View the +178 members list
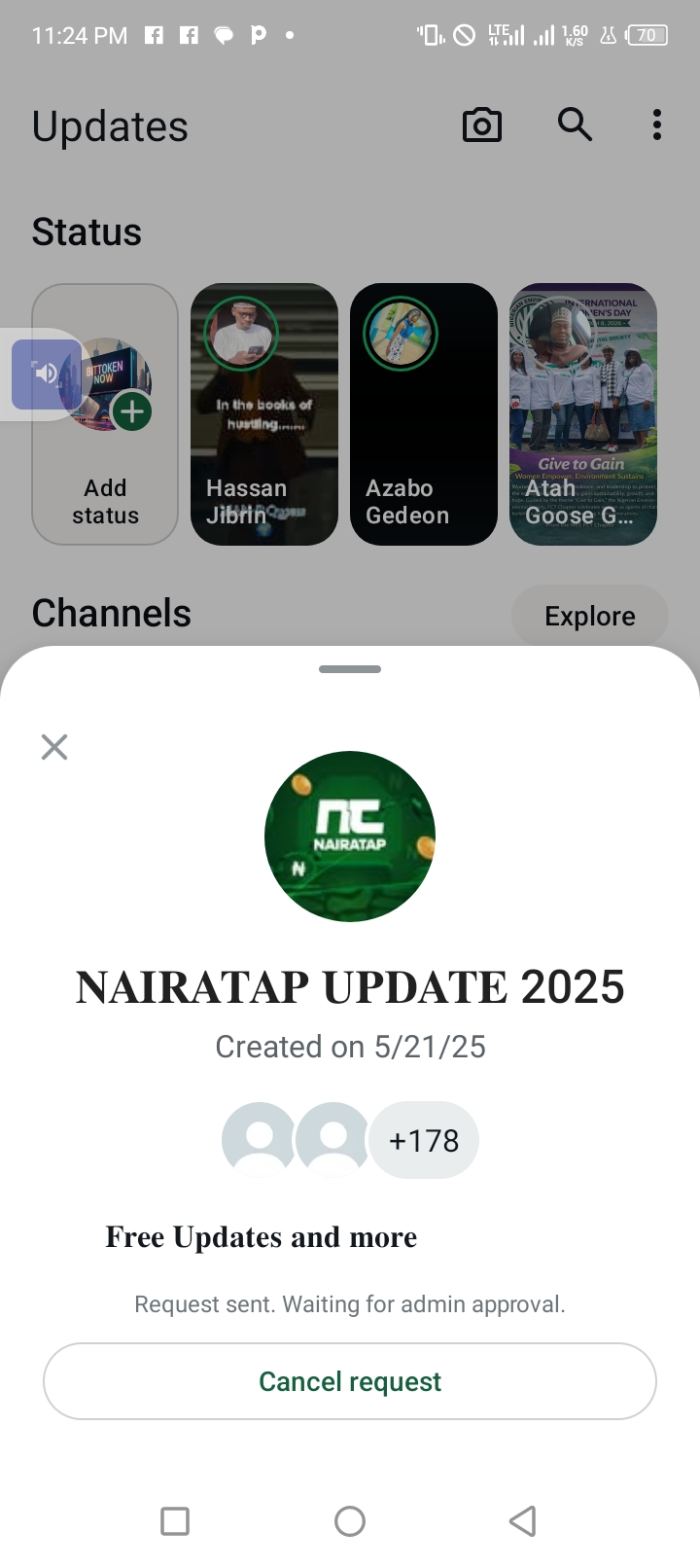 pos(424,1140)
